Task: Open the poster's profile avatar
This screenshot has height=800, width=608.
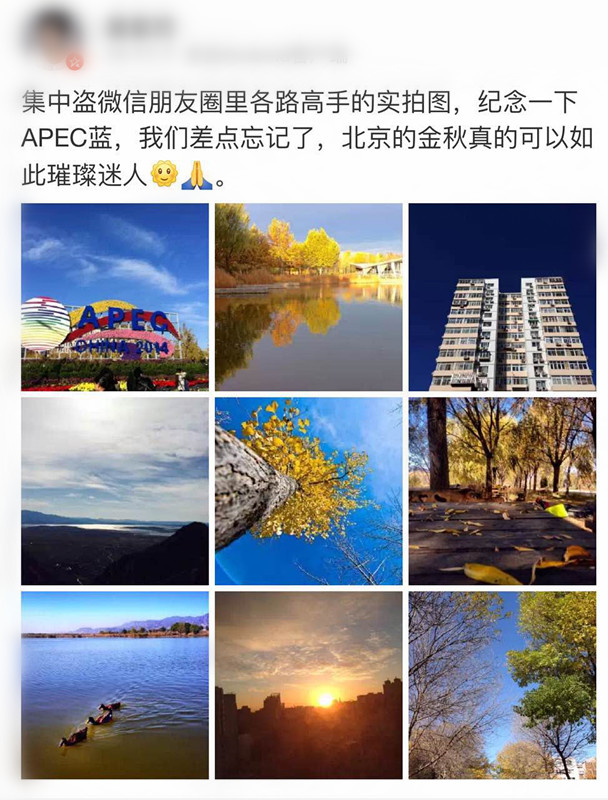Action: click(55, 37)
